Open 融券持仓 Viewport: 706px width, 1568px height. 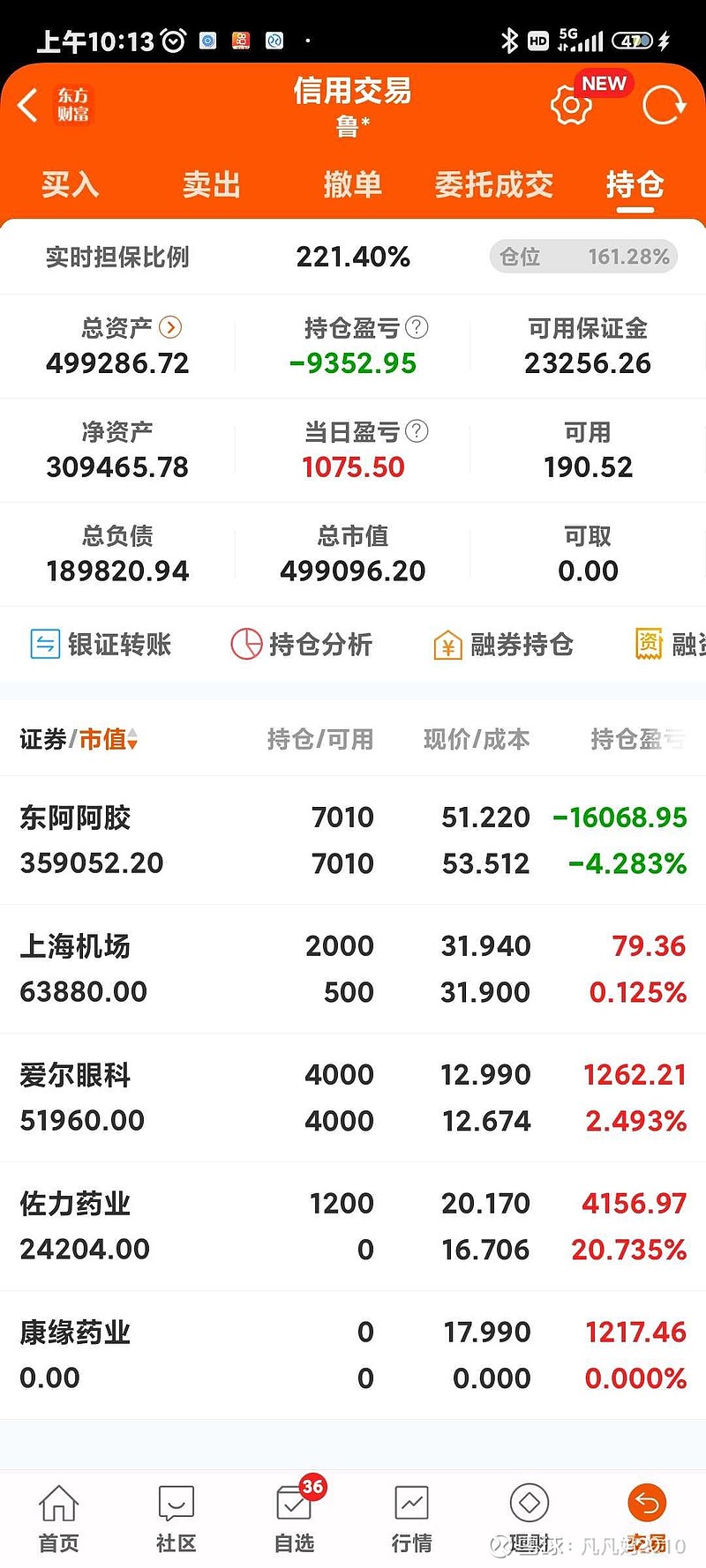tap(503, 645)
